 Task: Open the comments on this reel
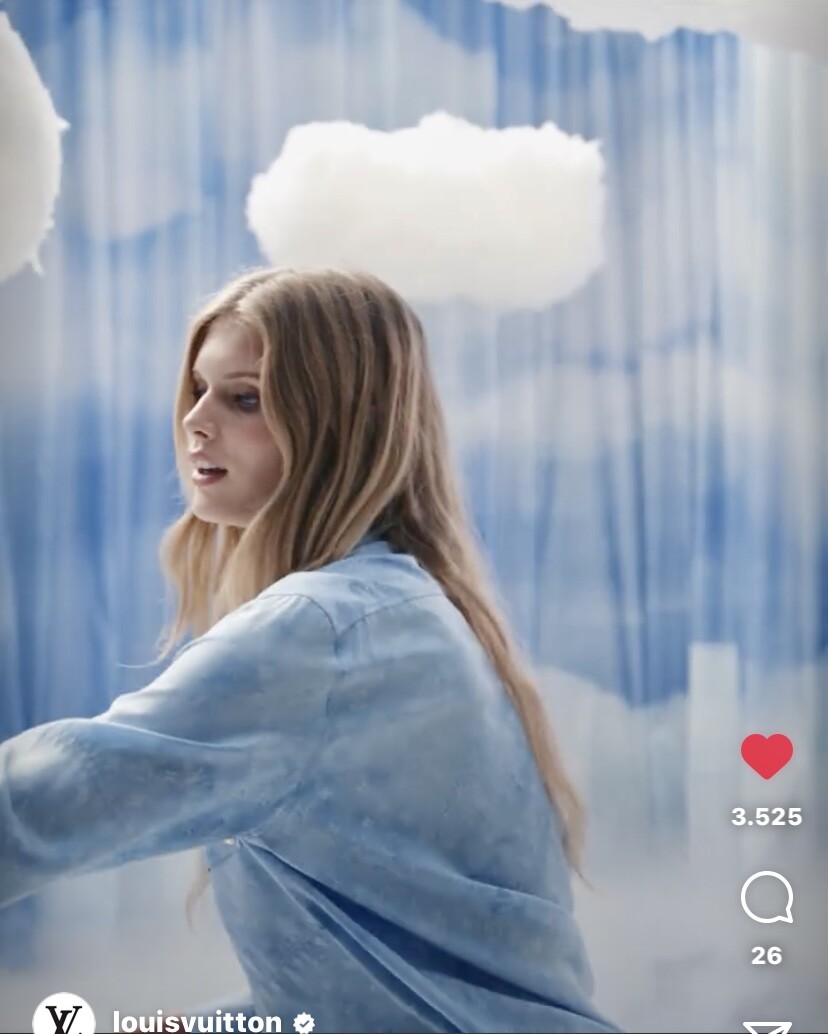pos(766,898)
